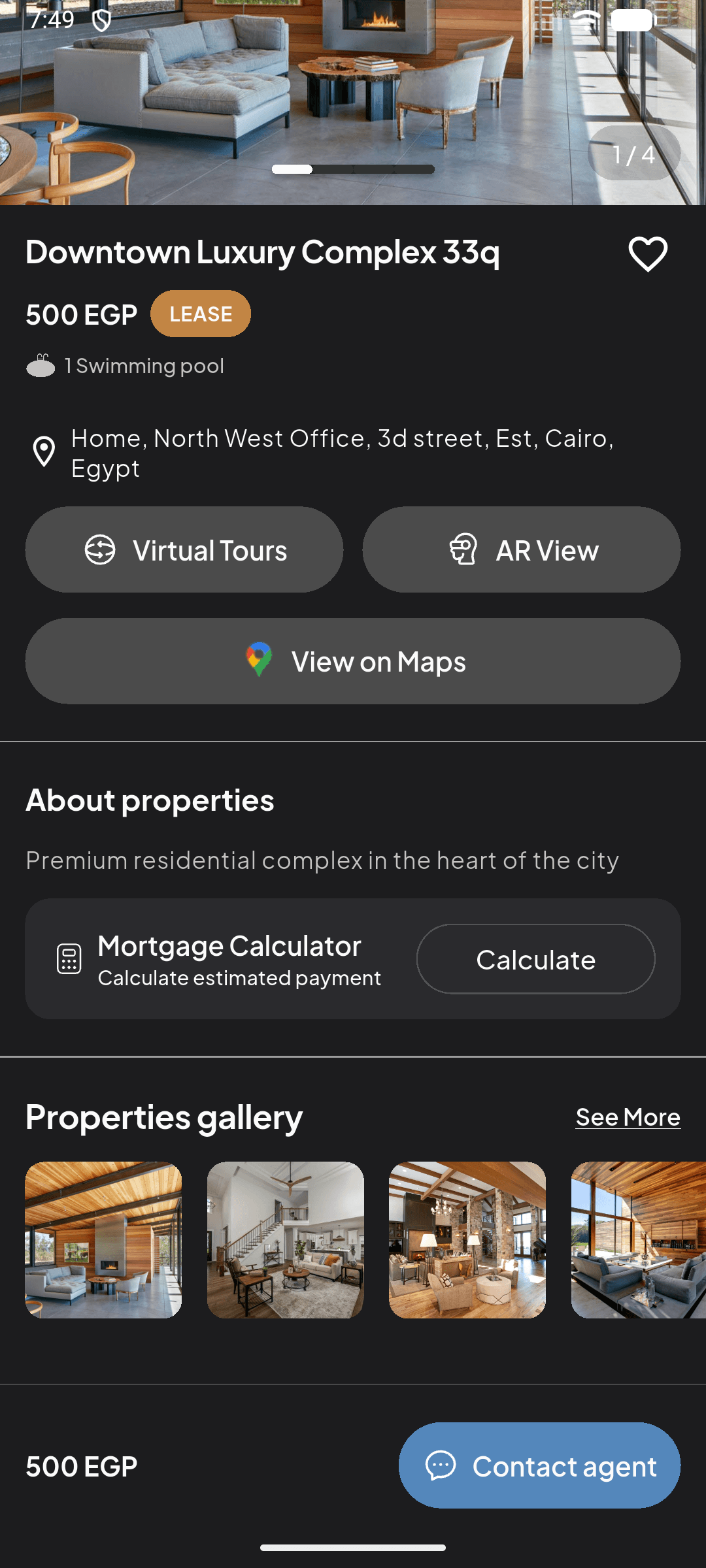Tap View on Maps to open map options

(353, 660)
